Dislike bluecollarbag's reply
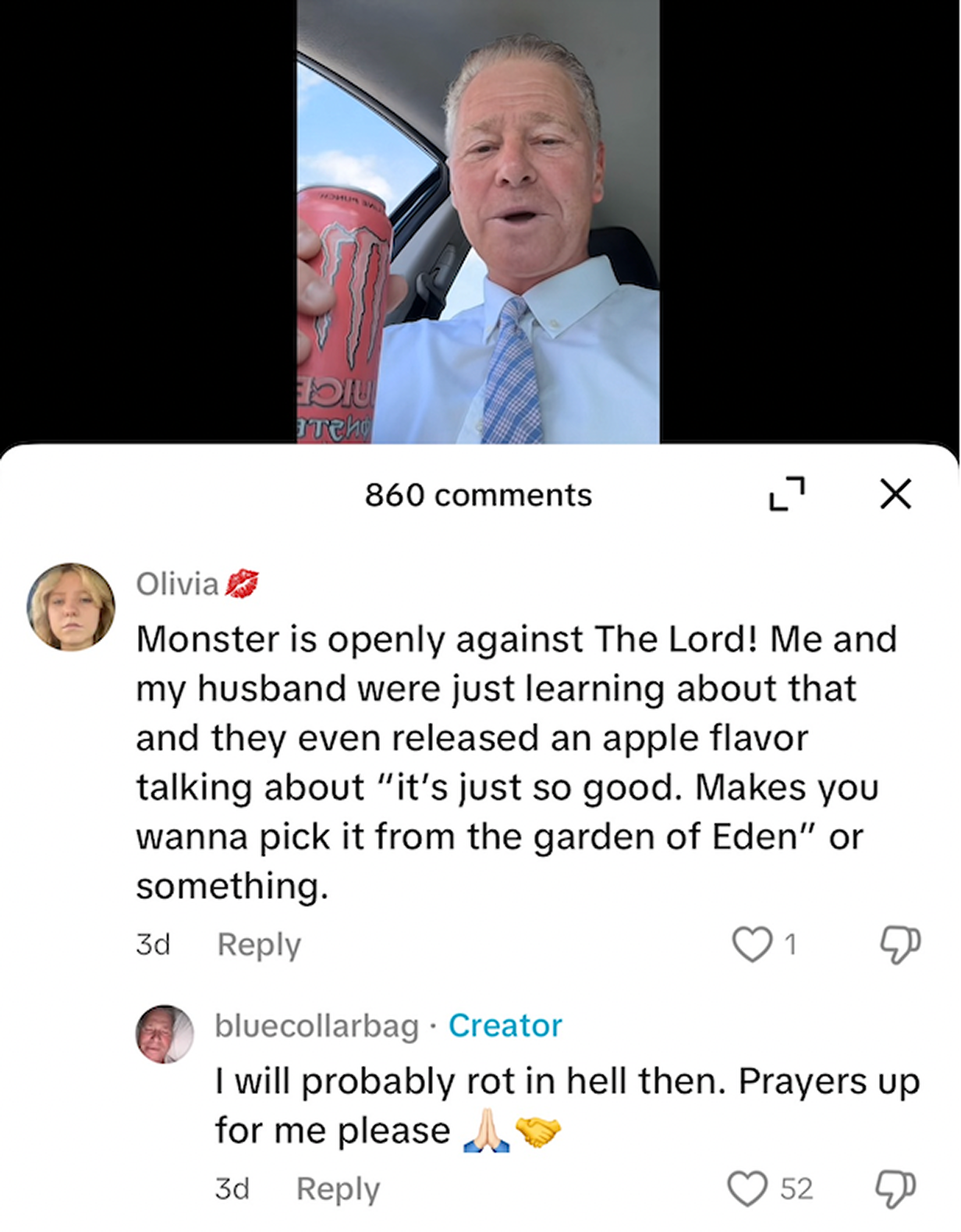The height and width of the screenshot is (1232, 961). tap(895, 1188)
